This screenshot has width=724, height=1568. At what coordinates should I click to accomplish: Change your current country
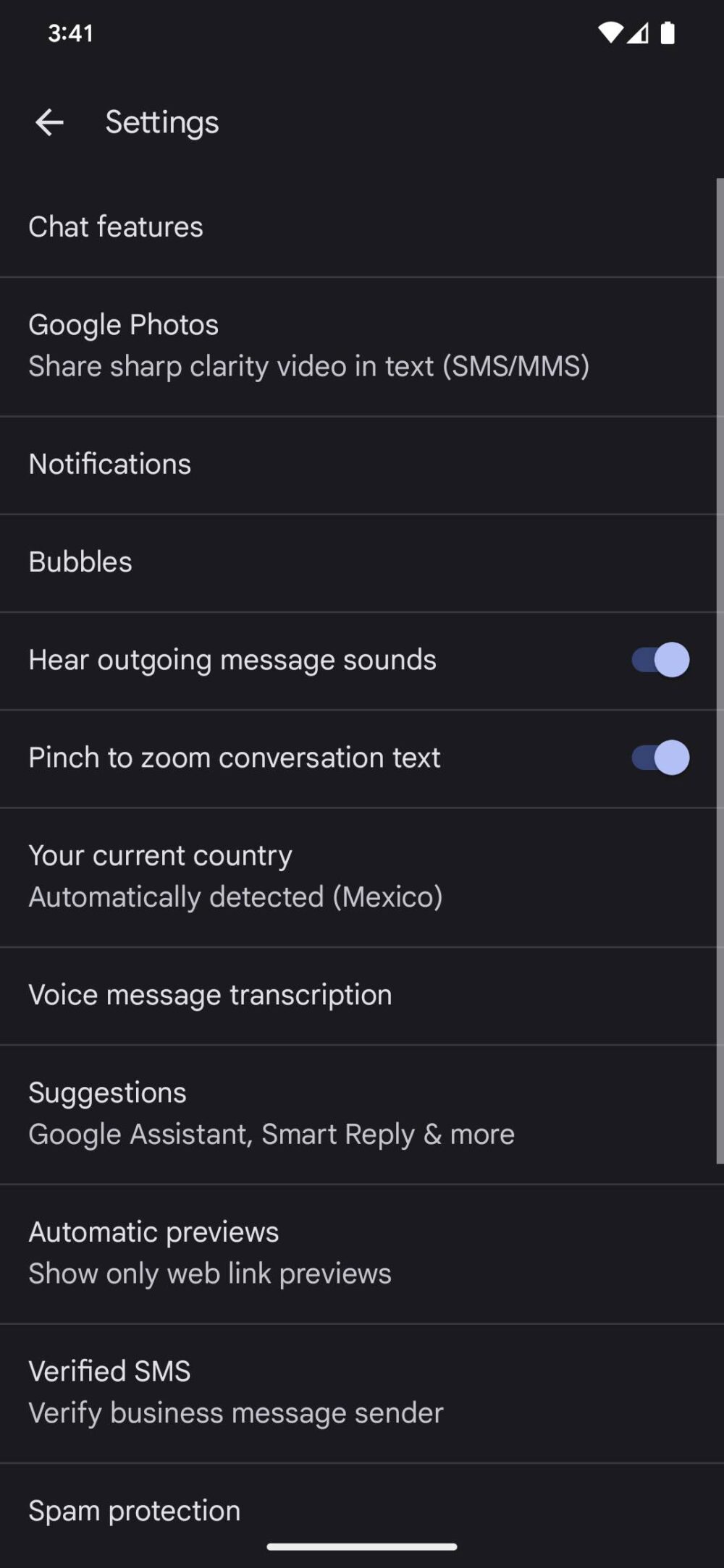coord(235,876)
